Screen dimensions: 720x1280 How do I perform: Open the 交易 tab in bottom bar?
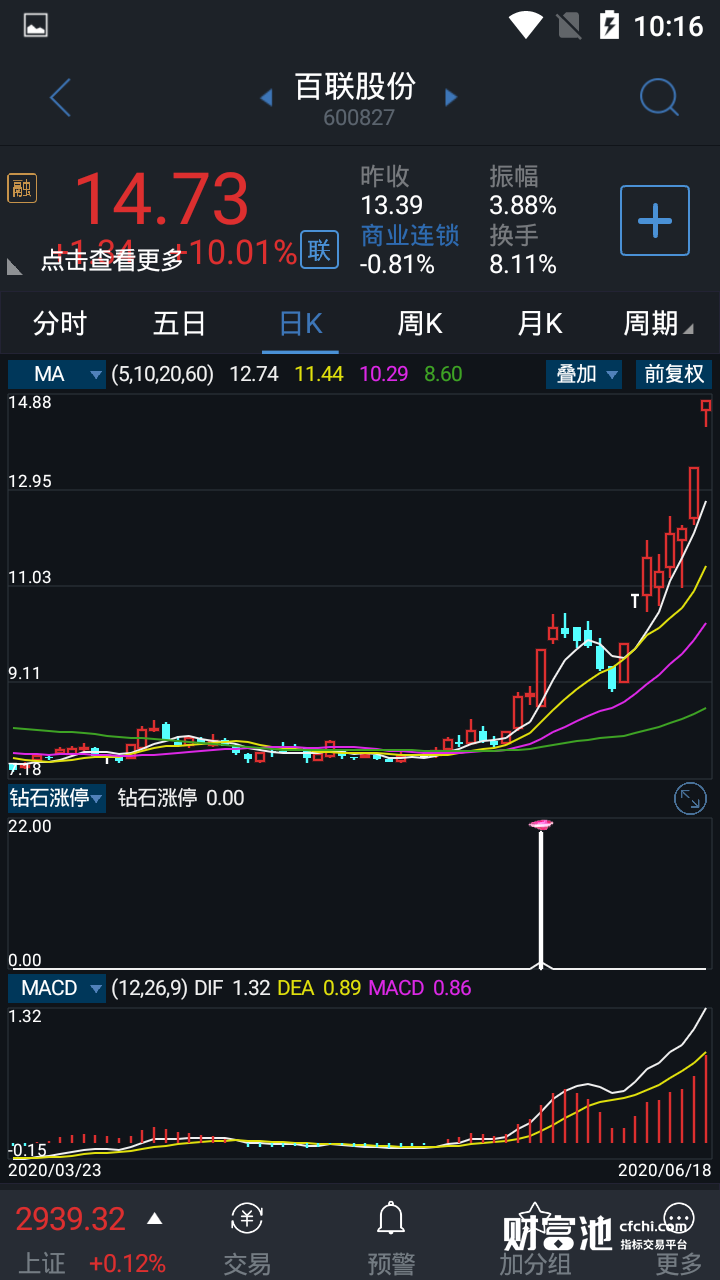pyautogui.click(x=247, y=1238)
